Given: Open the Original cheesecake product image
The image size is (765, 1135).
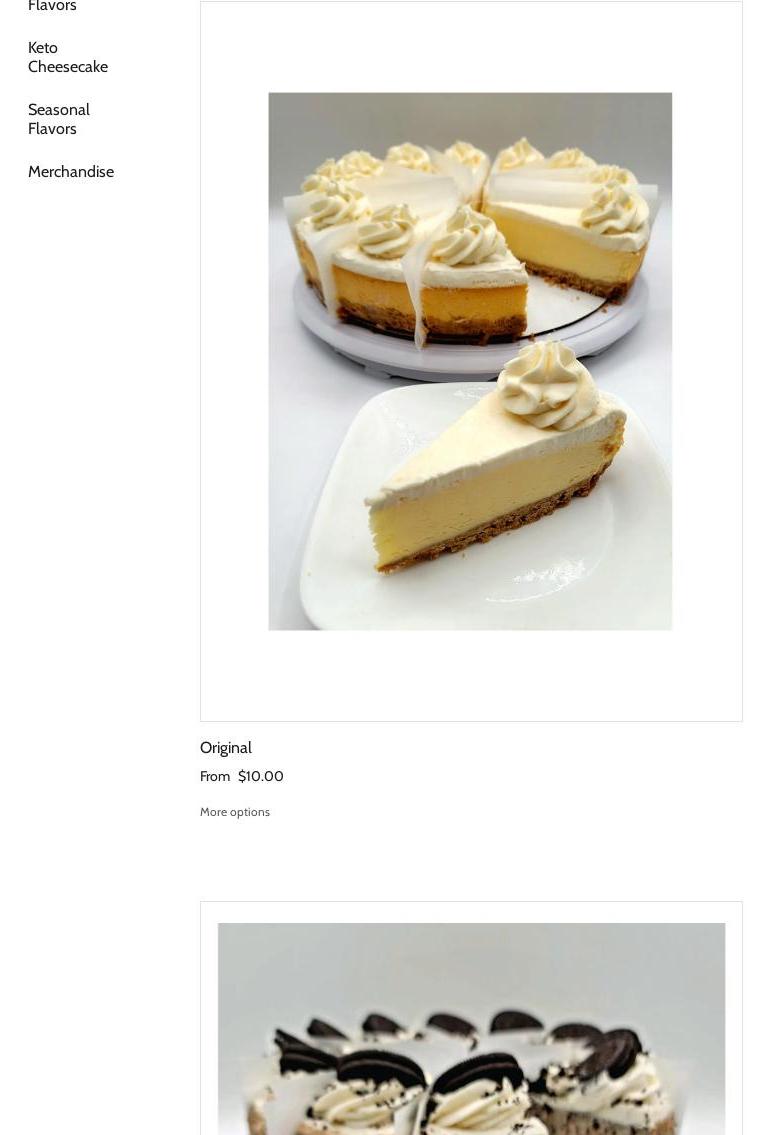Looking at the screenshot, I should click(470, 361).
